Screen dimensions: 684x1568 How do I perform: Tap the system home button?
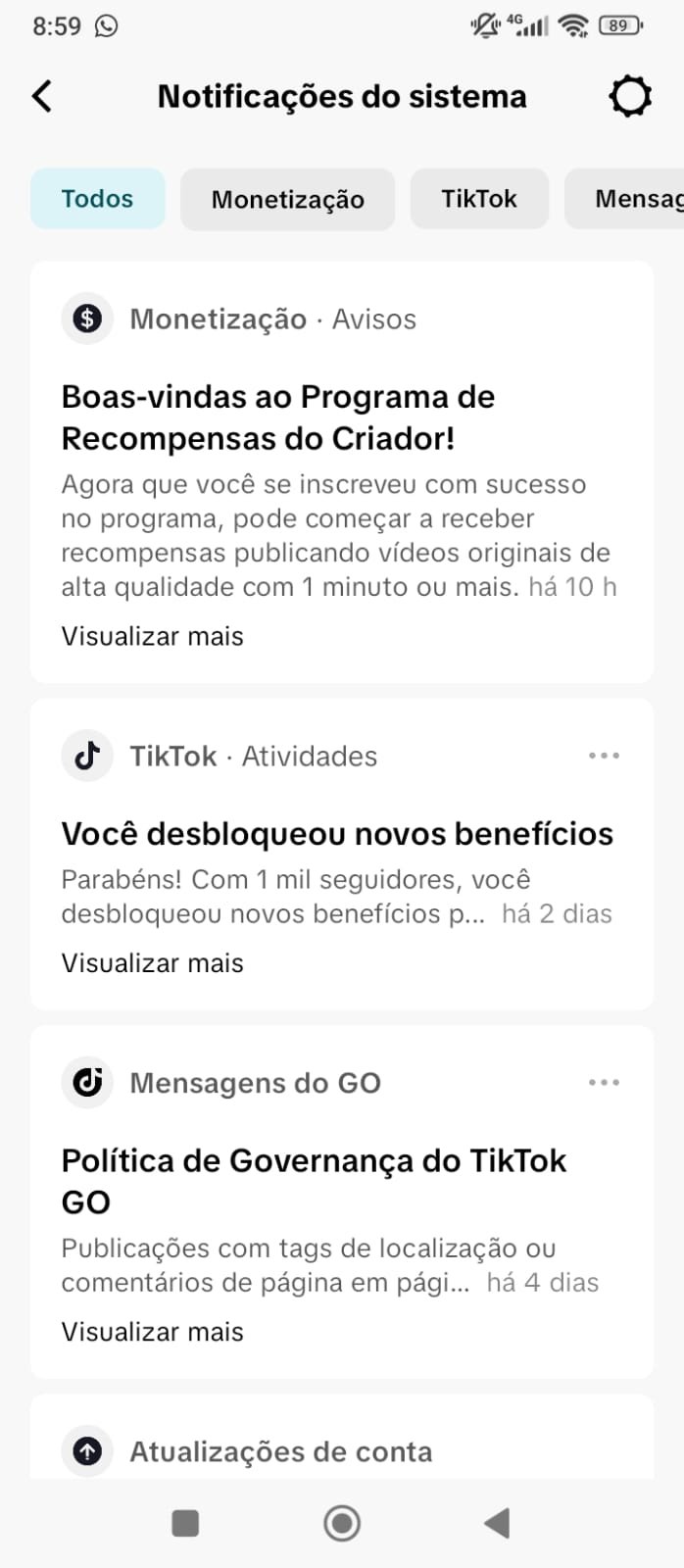pyautogui.click(x=342, y=1523)
